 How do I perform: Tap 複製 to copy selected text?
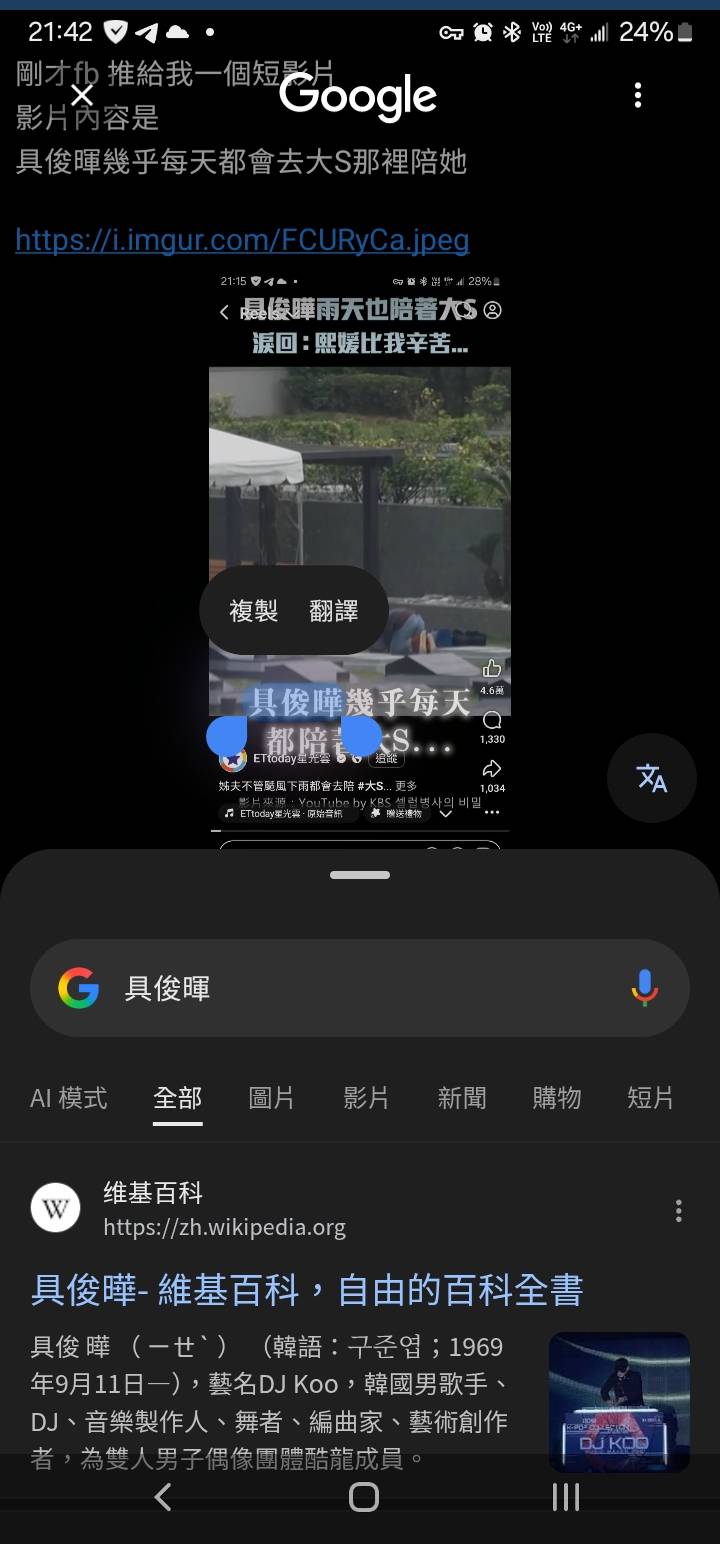pyautogui.click(x=253, y=611)
